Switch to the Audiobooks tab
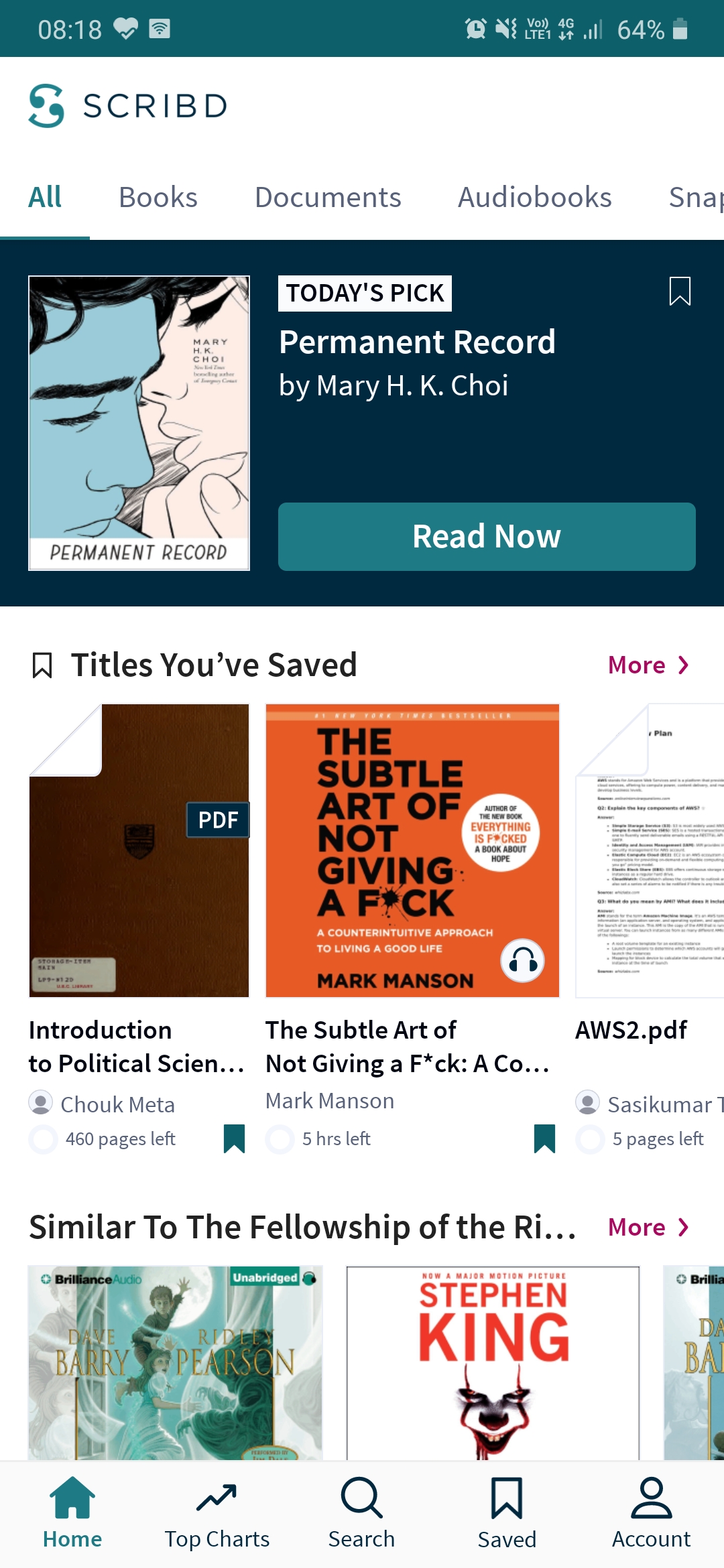This screenshot has height=1568, width=724. click(534, 198)
